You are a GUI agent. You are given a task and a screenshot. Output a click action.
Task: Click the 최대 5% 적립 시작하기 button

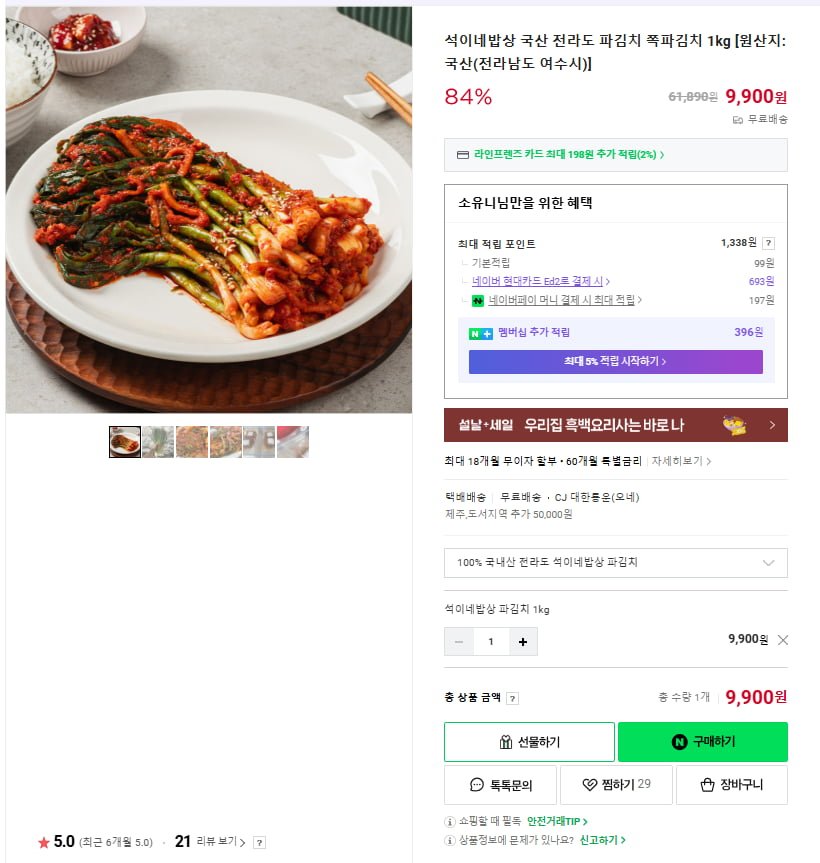click(615, 359)
